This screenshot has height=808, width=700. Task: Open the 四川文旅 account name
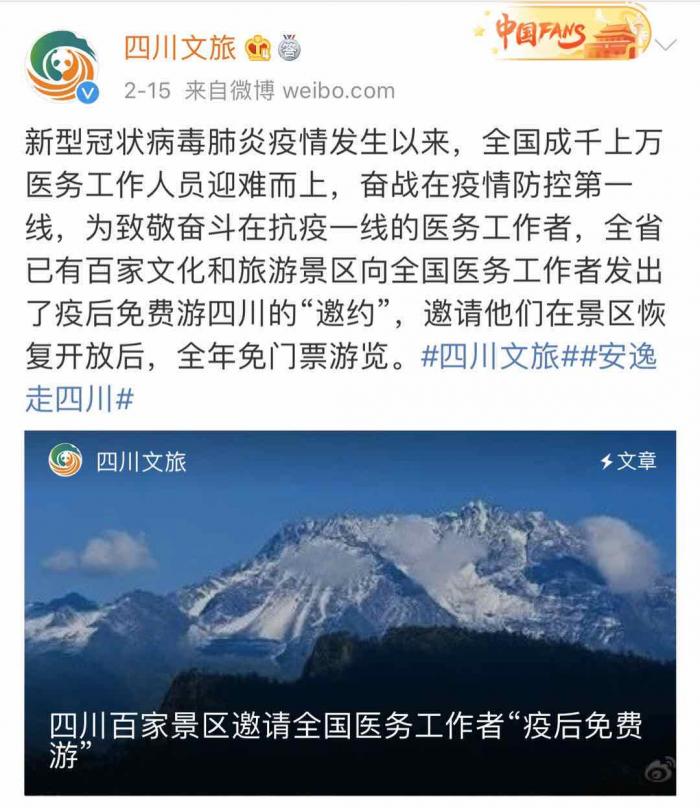179,47
